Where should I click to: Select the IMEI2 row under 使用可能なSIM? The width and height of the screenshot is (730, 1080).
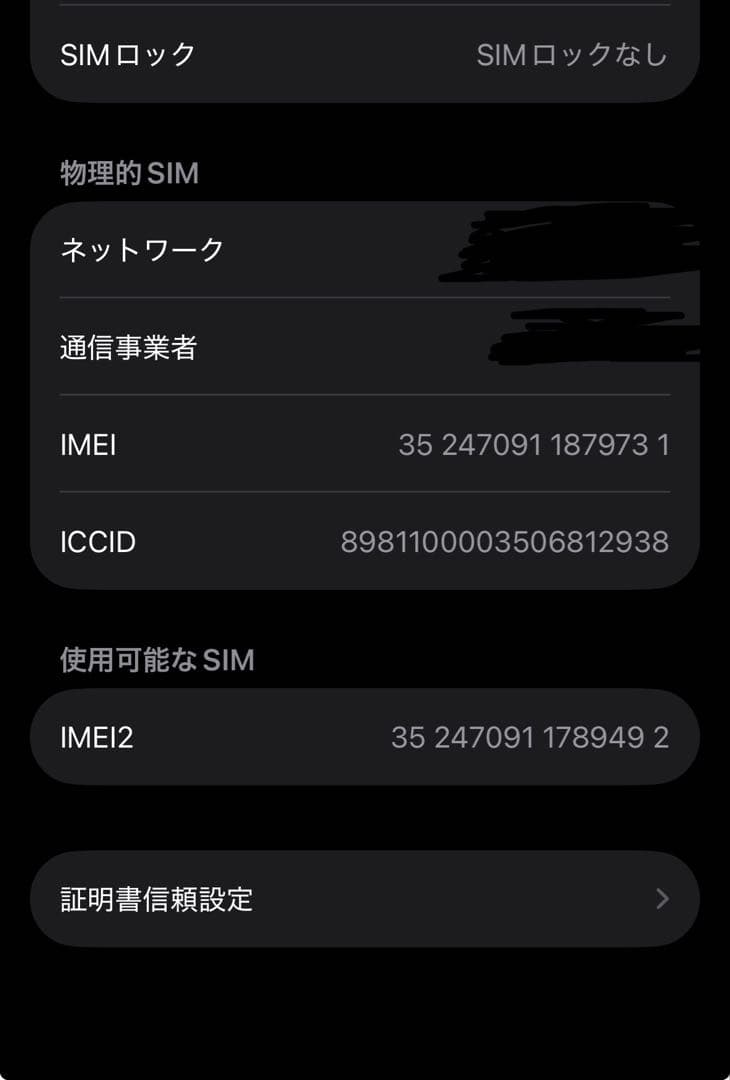[x=365, y=737]
